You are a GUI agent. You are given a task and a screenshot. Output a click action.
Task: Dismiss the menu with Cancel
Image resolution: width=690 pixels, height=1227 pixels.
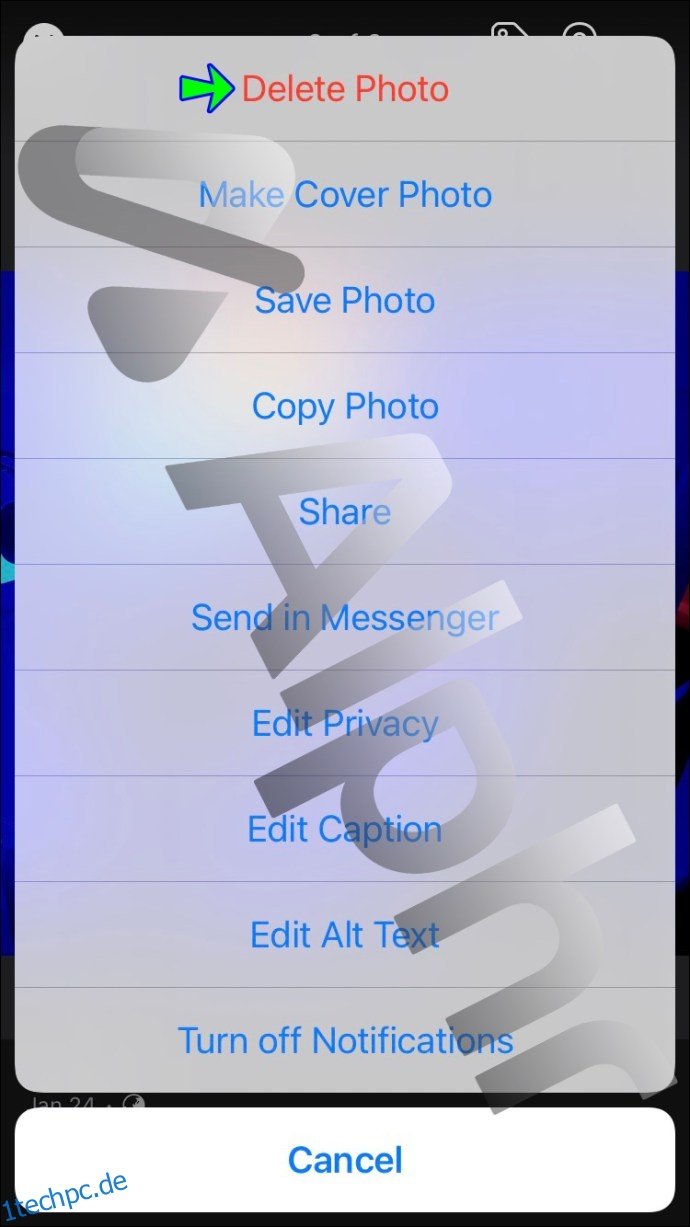coord(345,1160)
